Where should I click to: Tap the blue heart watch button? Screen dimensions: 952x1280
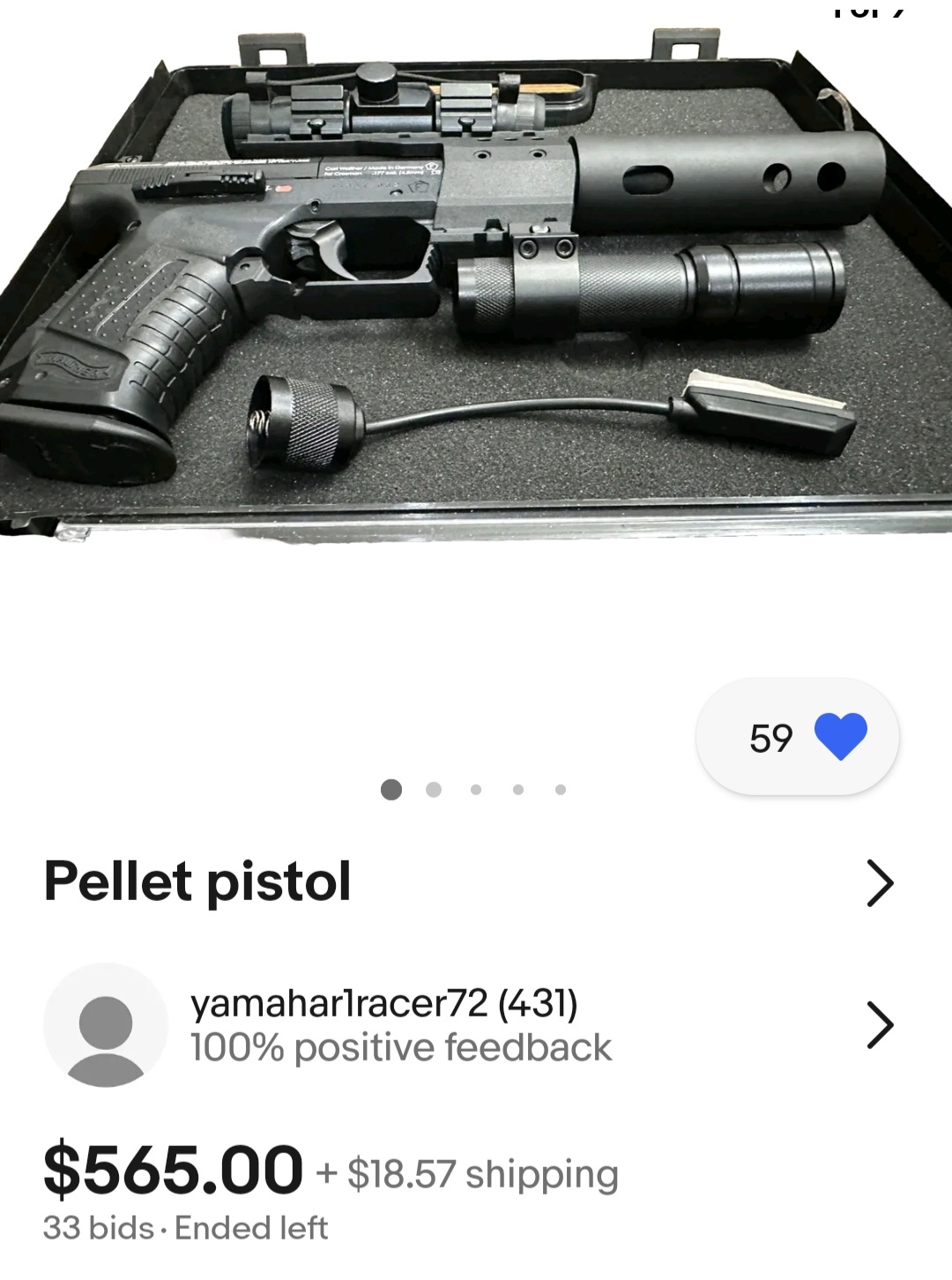pyautogui.click(x=840, y=737)
